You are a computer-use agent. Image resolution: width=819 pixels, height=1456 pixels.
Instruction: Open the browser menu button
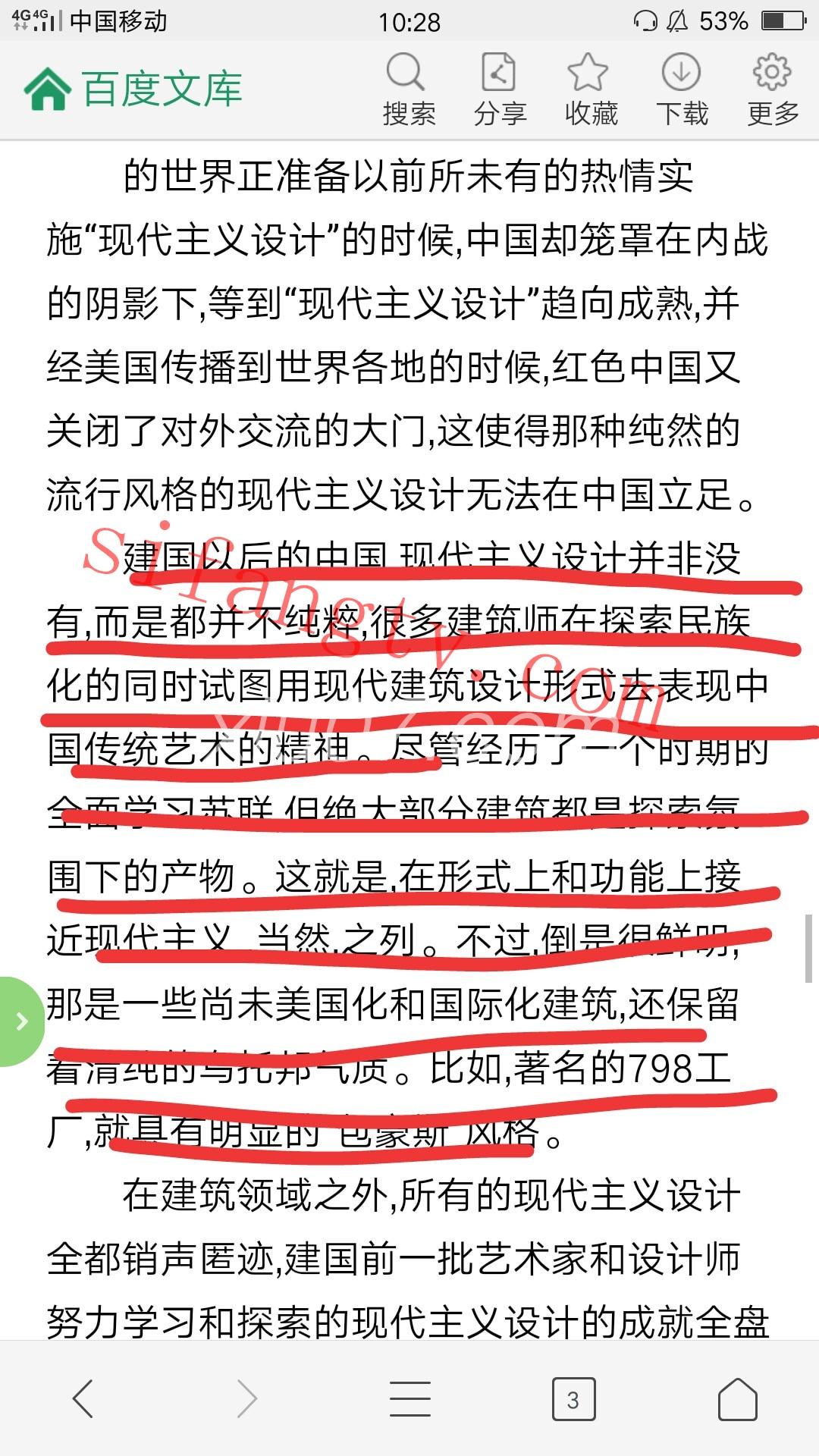[x=410, y=1398]
